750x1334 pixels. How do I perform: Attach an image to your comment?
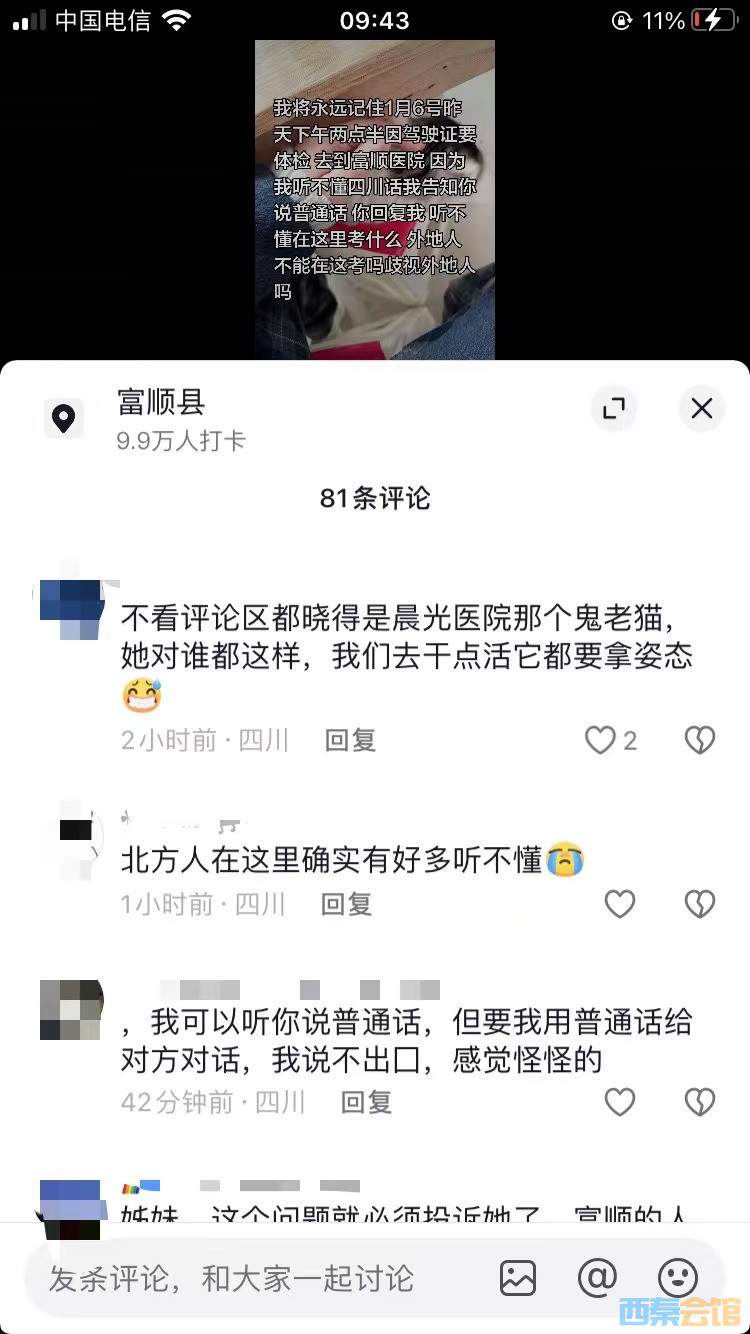pyautogui.click(x=518, y=1278)
